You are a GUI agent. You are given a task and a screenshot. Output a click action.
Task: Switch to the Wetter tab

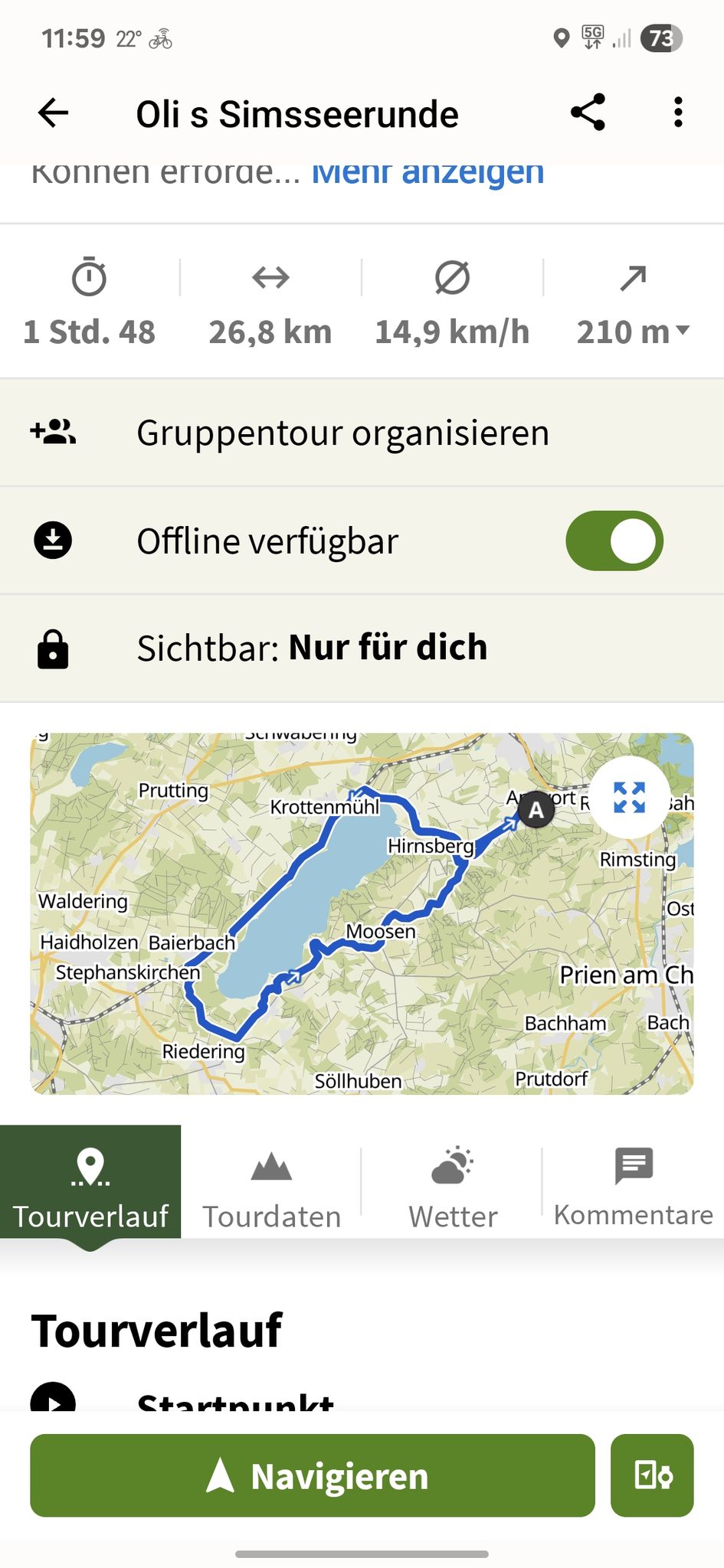point(453,1181)
